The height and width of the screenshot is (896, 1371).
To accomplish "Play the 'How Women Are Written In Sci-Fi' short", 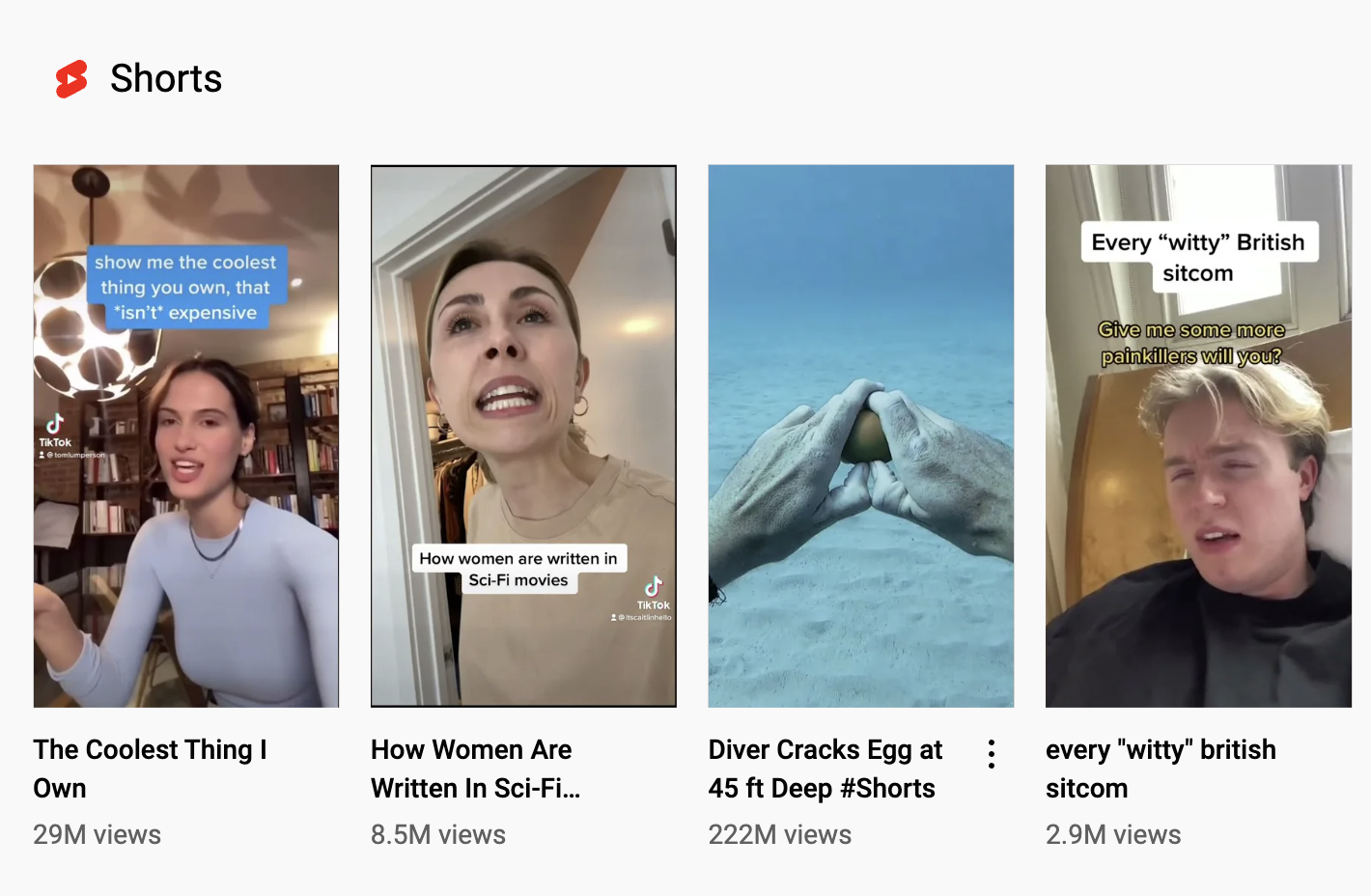I will pyautogui.click(x=523, y=436).
